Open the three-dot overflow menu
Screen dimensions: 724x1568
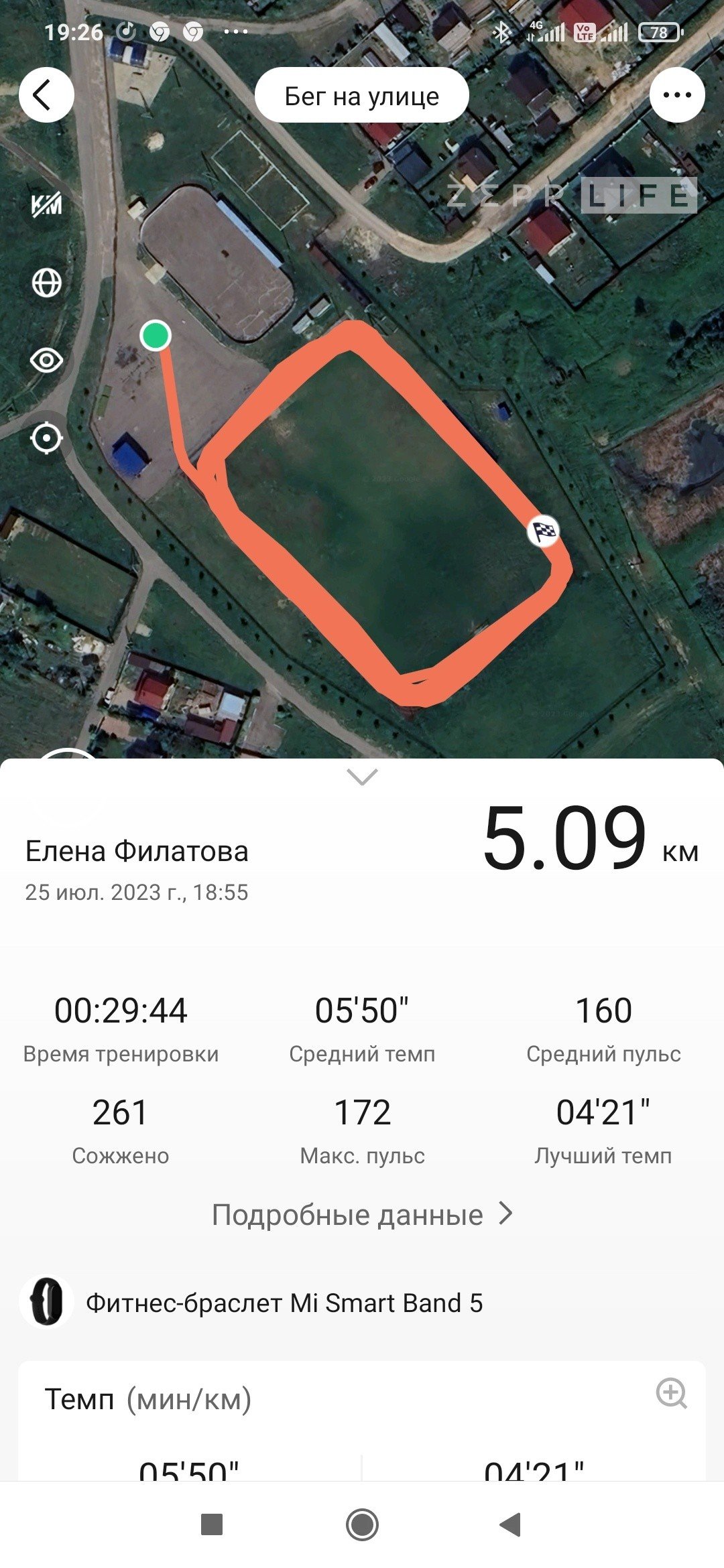677,95
